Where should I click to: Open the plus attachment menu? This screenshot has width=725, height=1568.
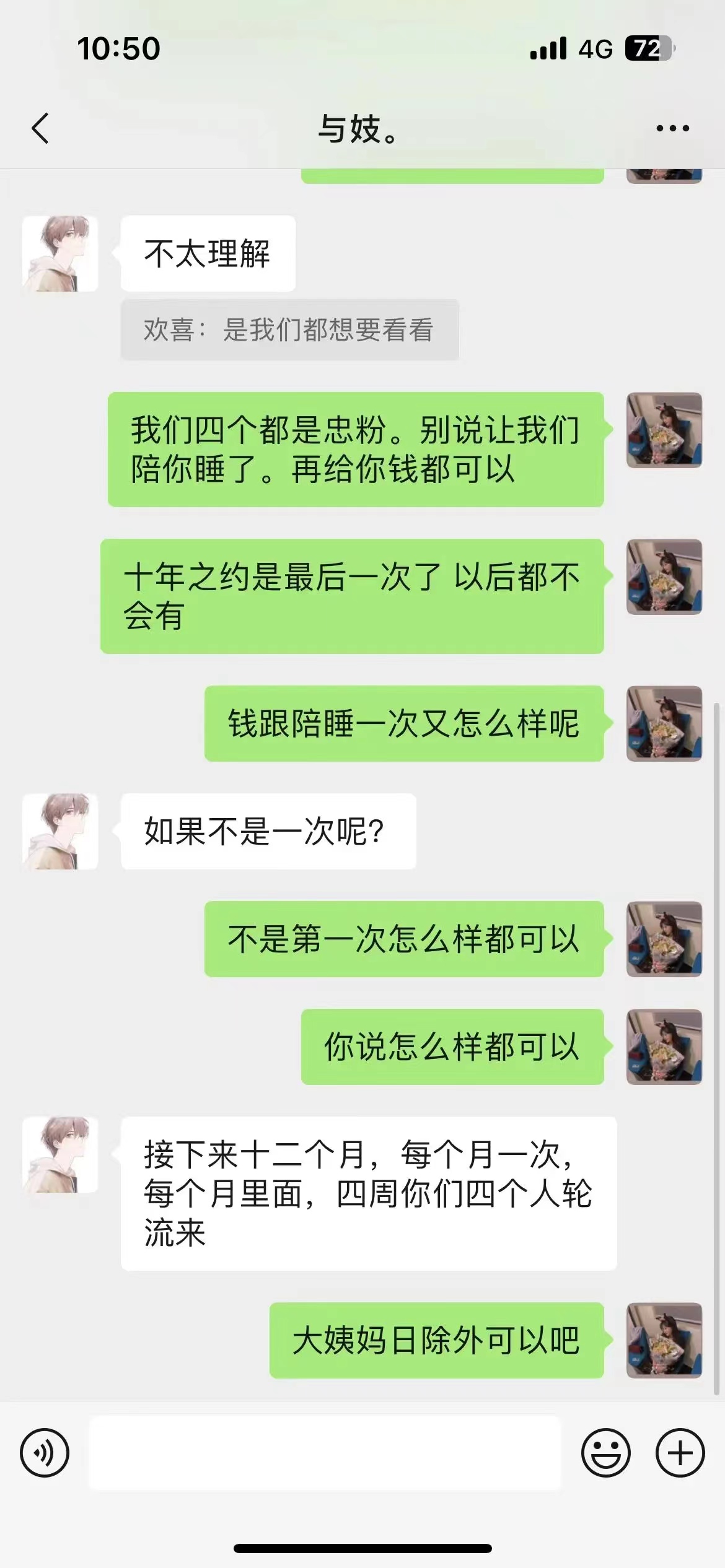click(x=680, y=1453)
